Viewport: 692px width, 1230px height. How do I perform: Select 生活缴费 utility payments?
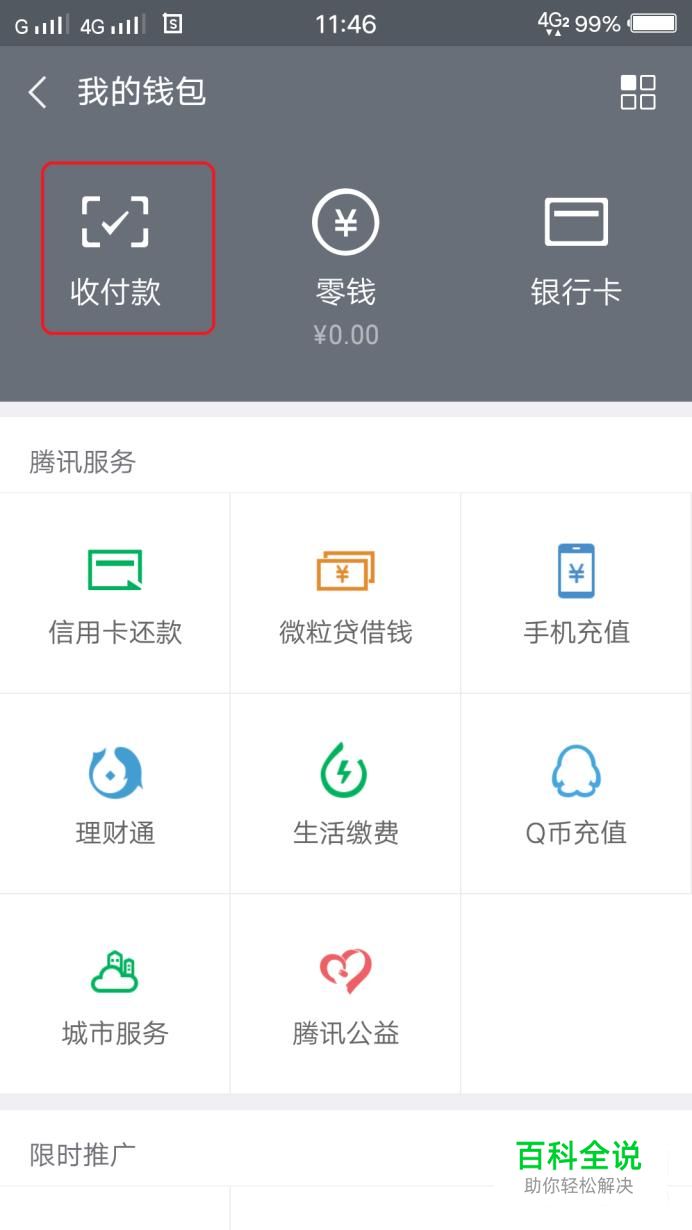[346, 794]
